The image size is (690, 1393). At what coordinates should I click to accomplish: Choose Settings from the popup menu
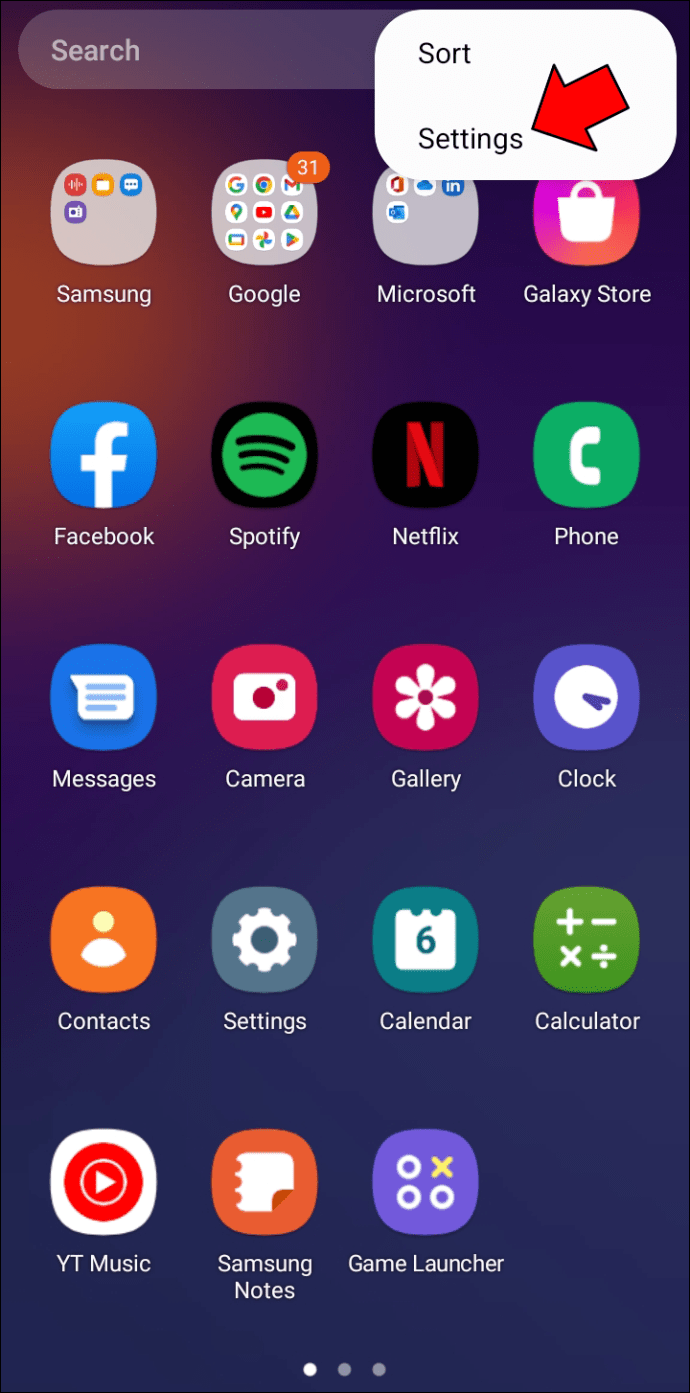tap(470, 139)
